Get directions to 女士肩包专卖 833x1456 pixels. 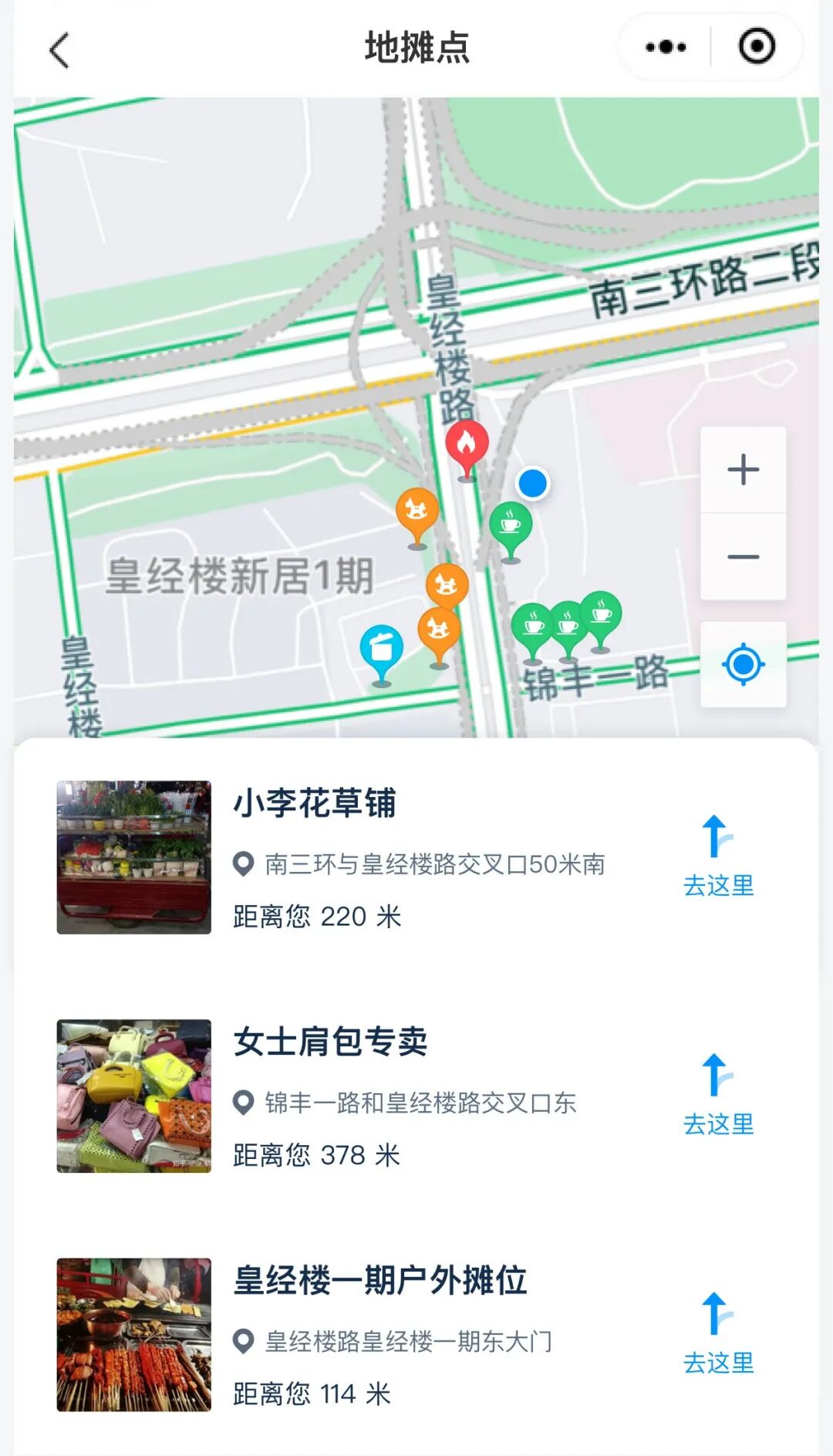[718, 1095]
